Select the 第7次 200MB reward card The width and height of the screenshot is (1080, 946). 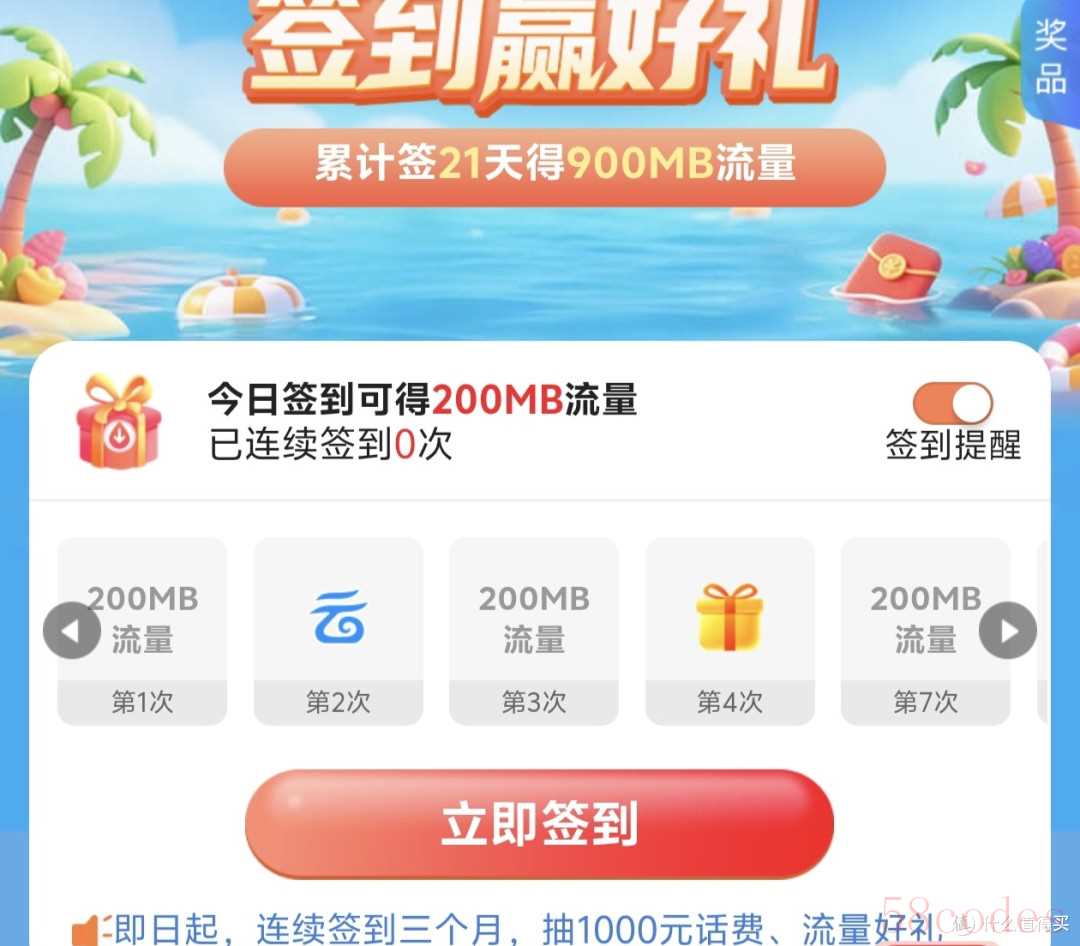[x=925, y=631]
